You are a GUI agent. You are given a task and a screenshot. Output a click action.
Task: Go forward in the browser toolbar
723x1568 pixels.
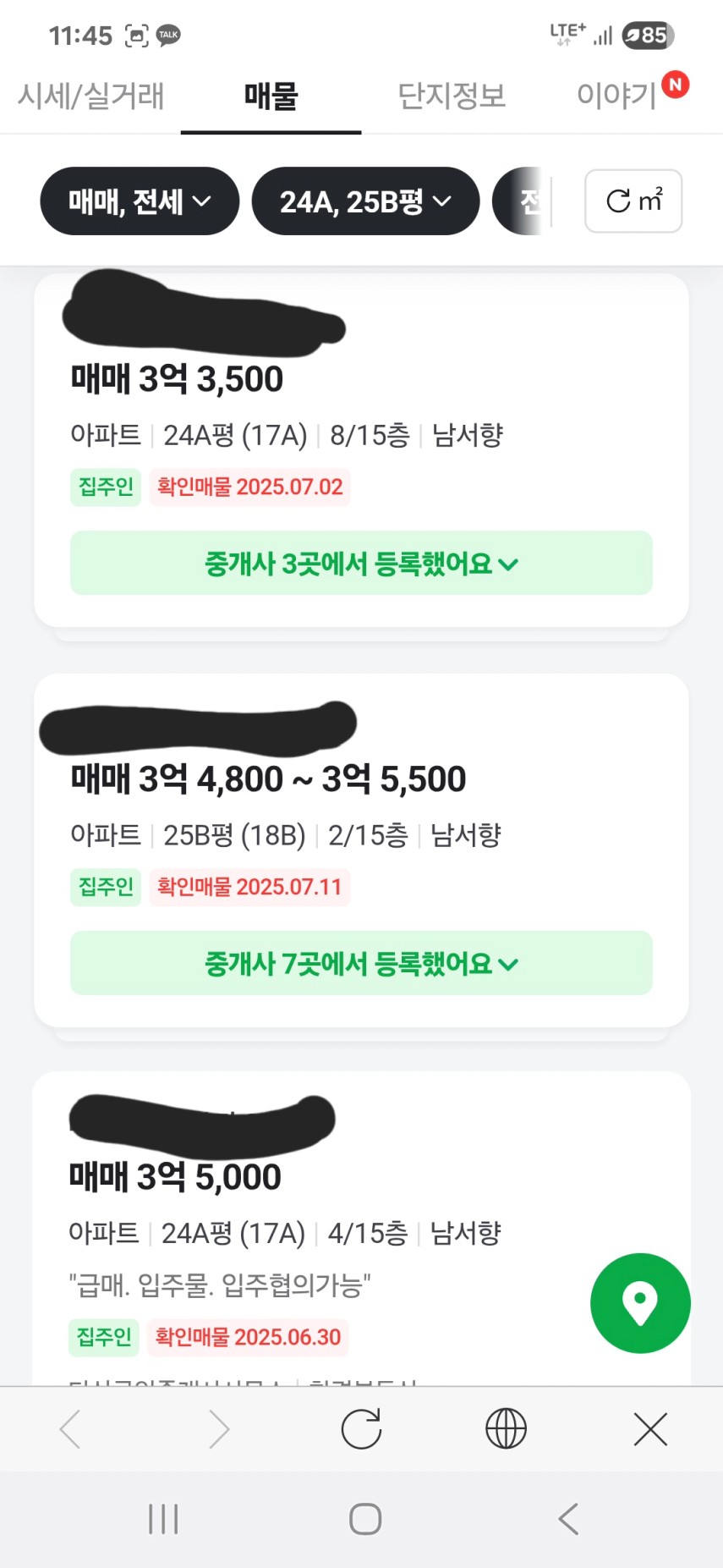coord(217,1429)
